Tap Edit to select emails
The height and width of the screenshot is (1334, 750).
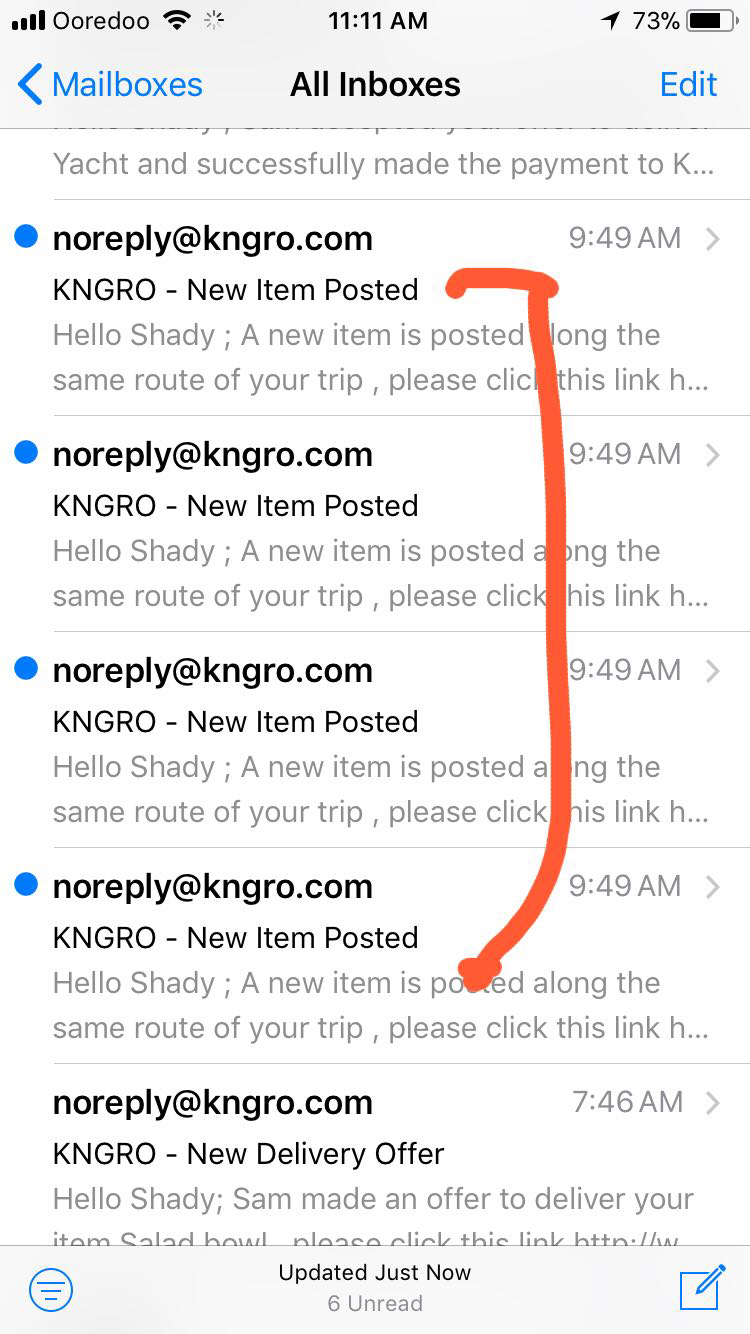[688, 85]
